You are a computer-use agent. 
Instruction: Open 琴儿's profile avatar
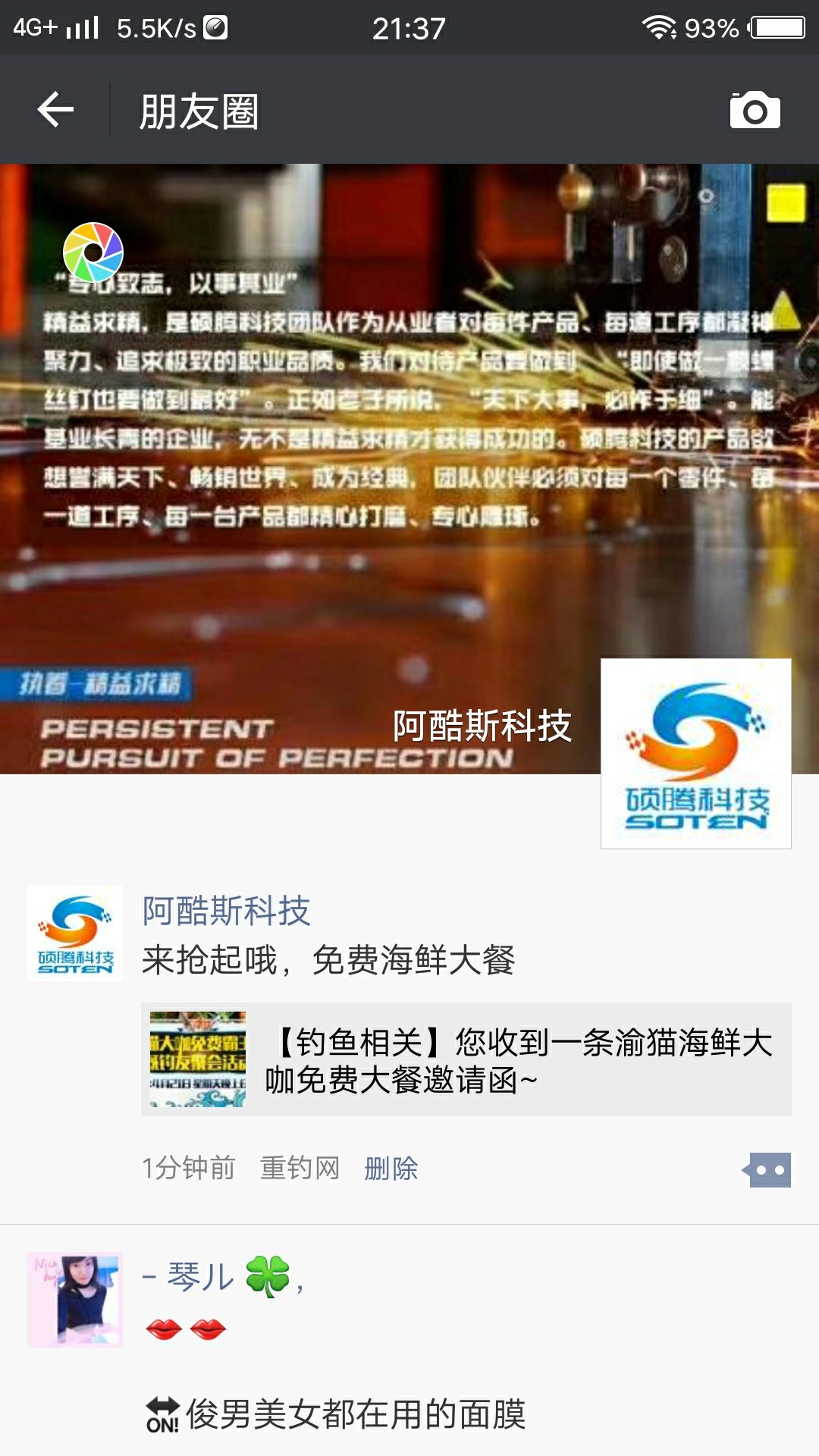tap(74, 1300)
